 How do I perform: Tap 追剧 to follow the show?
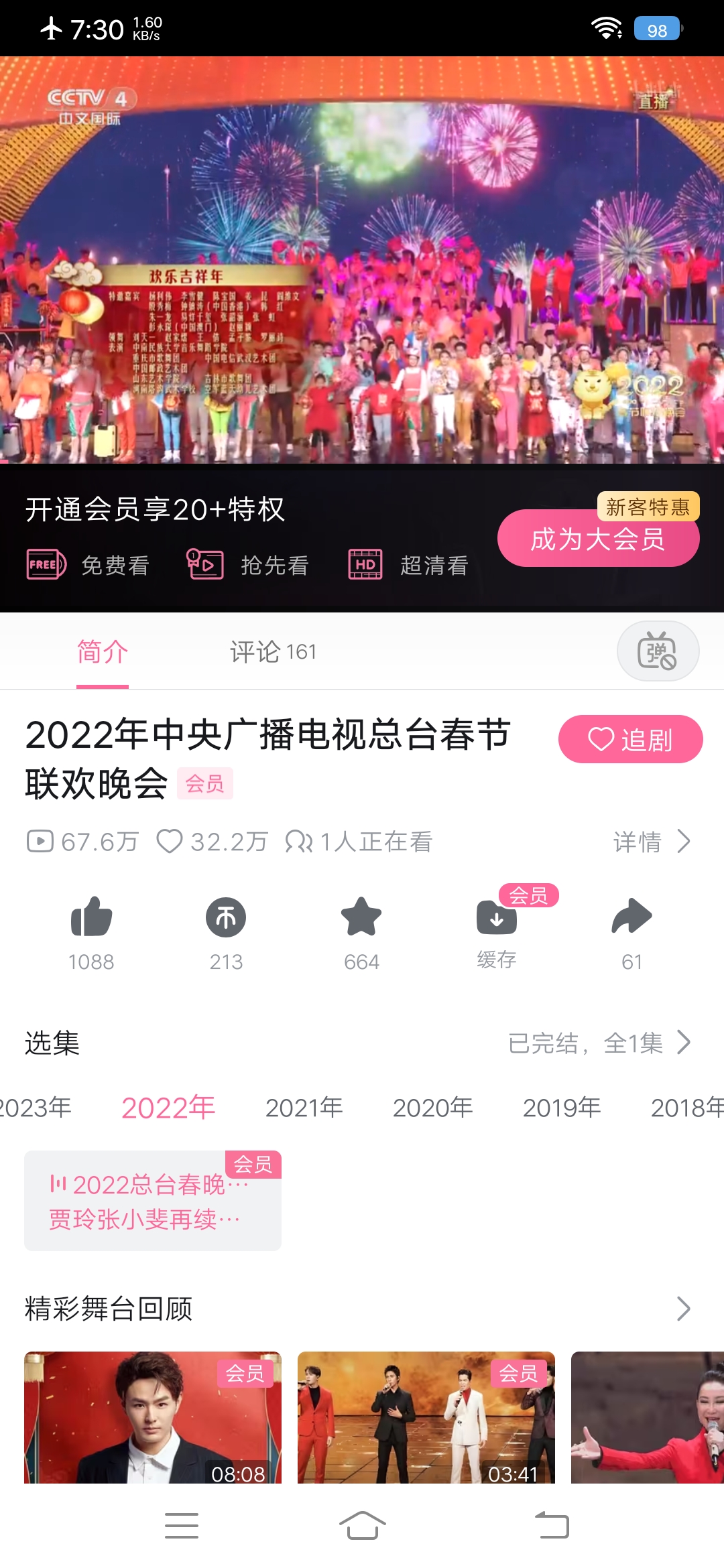630,740
